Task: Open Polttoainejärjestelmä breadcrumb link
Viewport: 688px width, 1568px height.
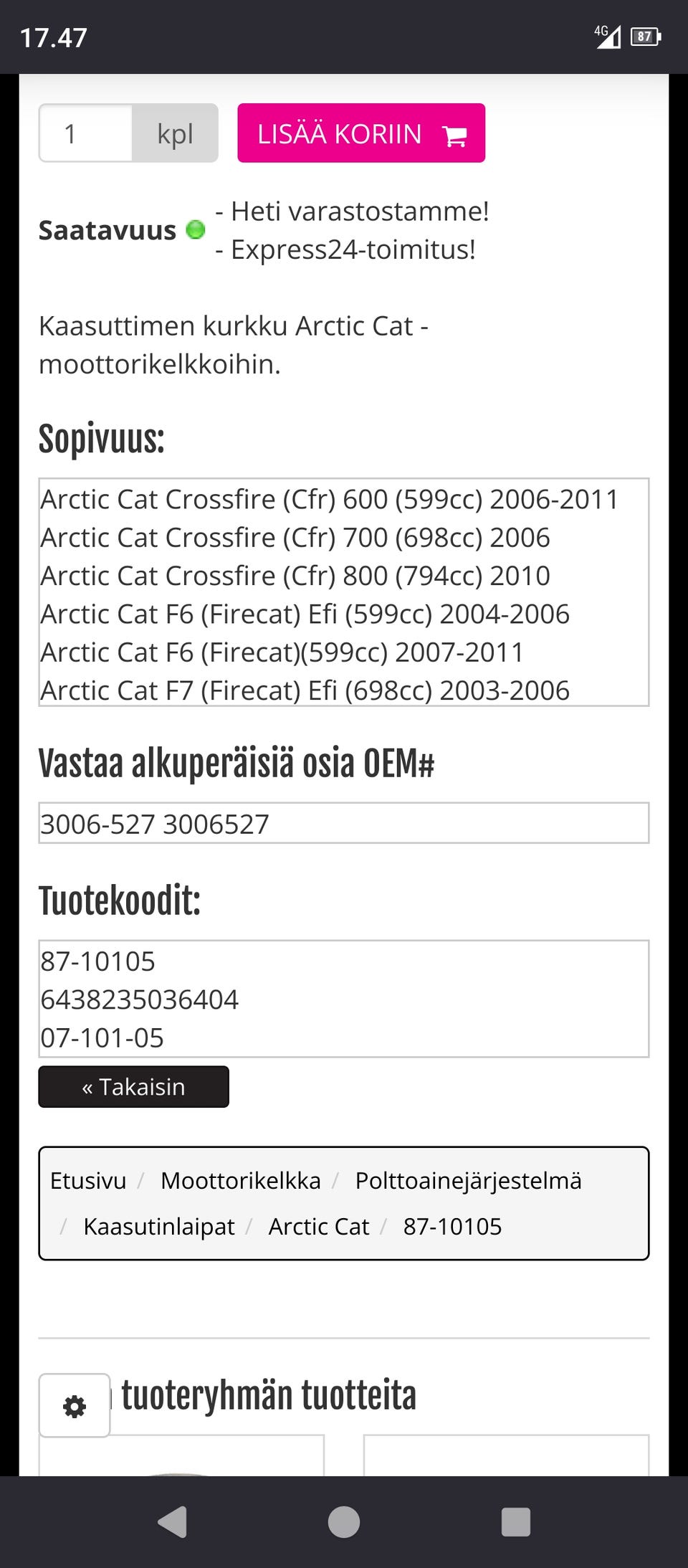Action: coord(469,1180)
